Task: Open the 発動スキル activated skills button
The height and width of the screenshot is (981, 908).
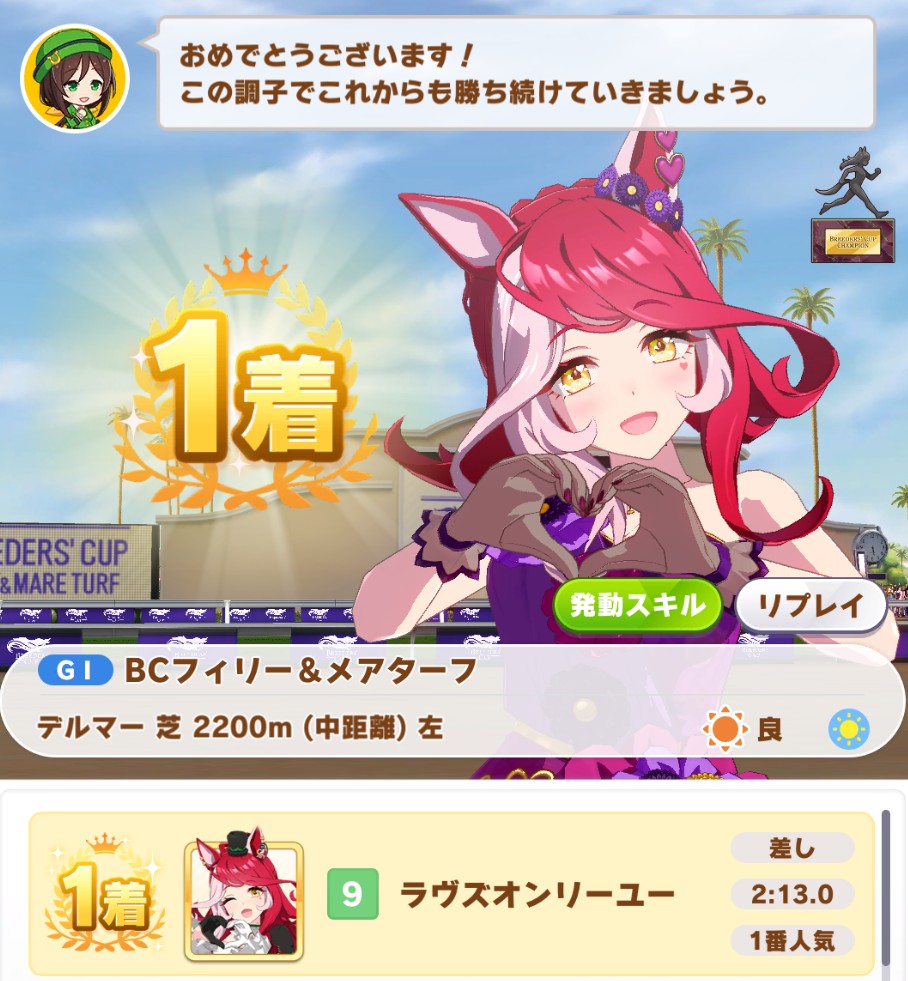Action: pos(636,605)
